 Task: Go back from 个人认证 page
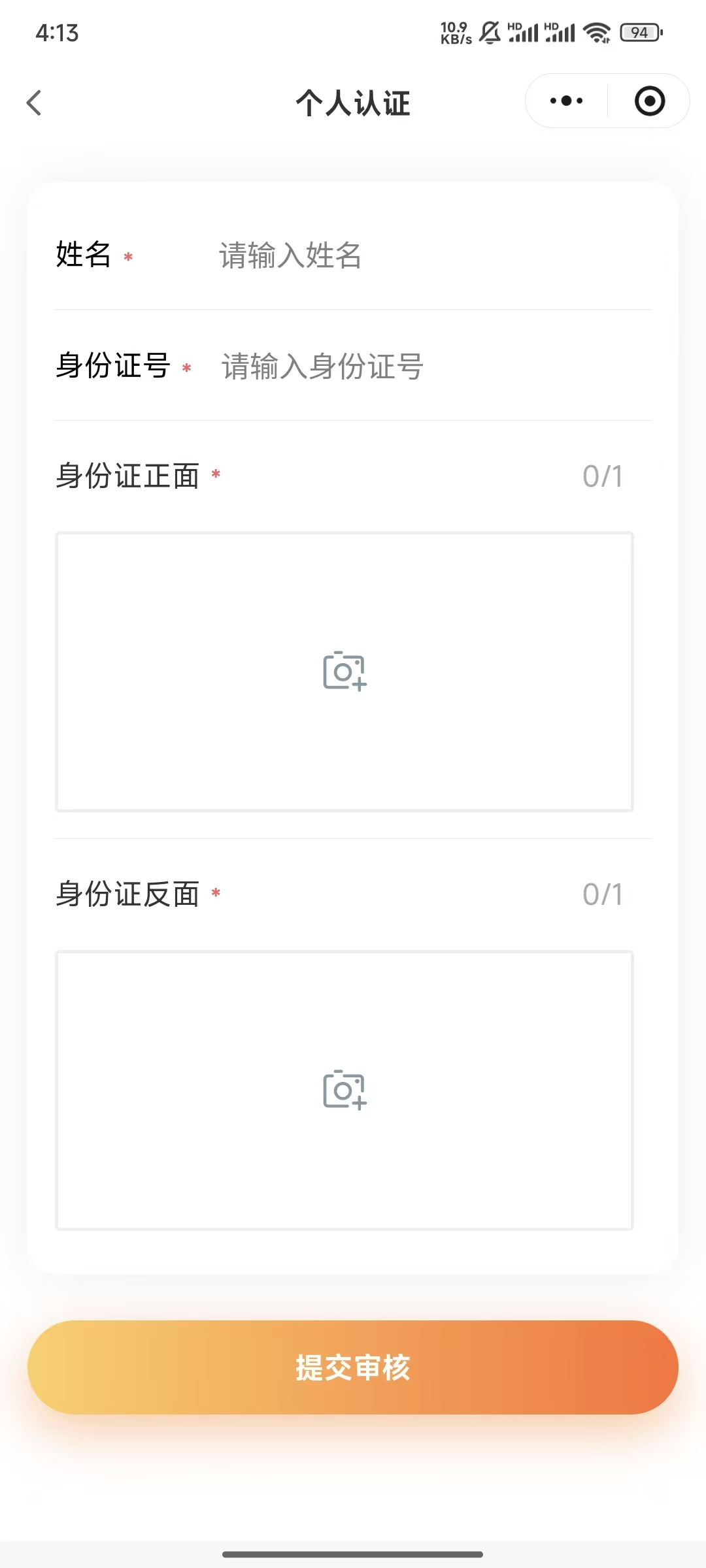coord(34,103)
